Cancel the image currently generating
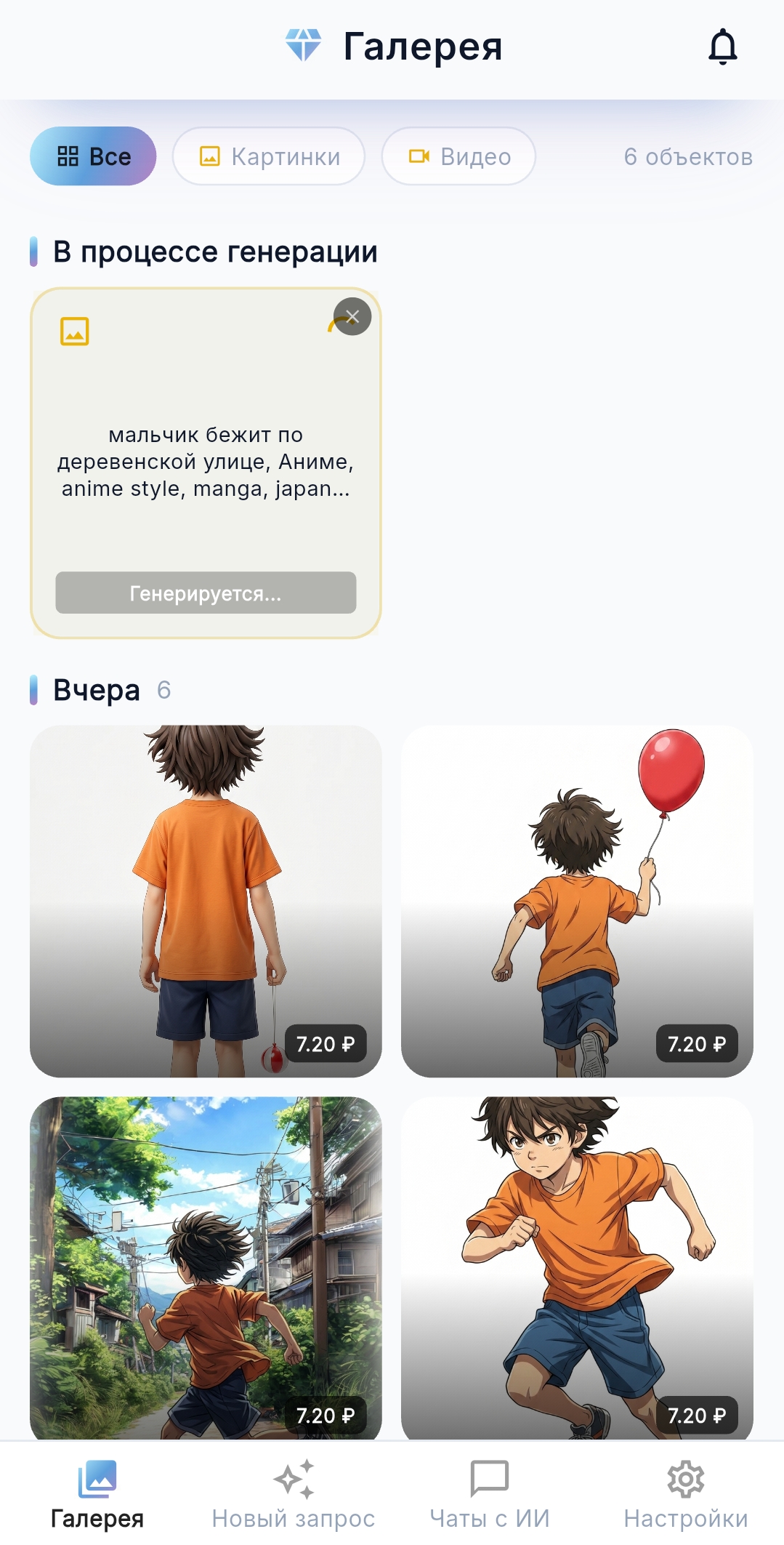The image size is (784, 1545). 352,317
